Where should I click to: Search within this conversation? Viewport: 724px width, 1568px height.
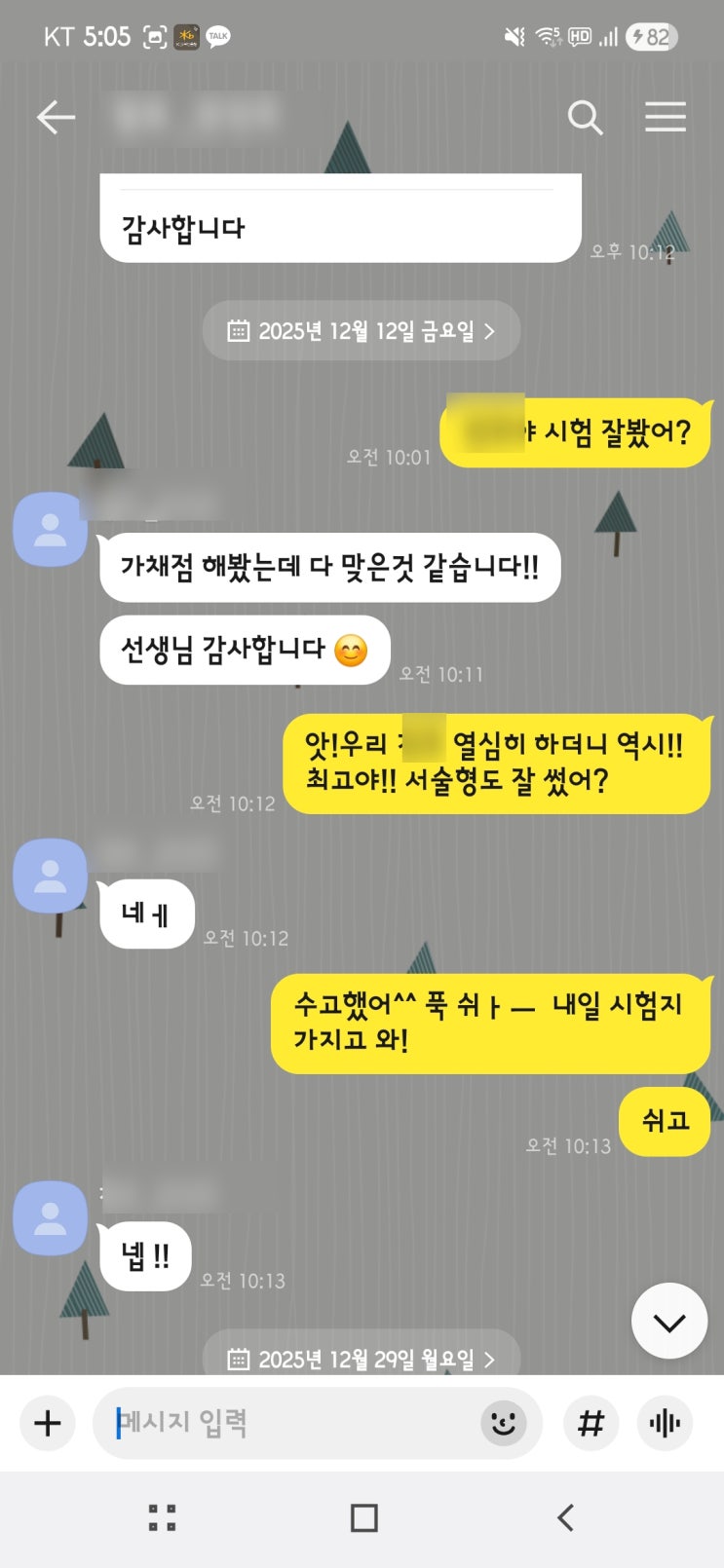(x=585, y=118)
